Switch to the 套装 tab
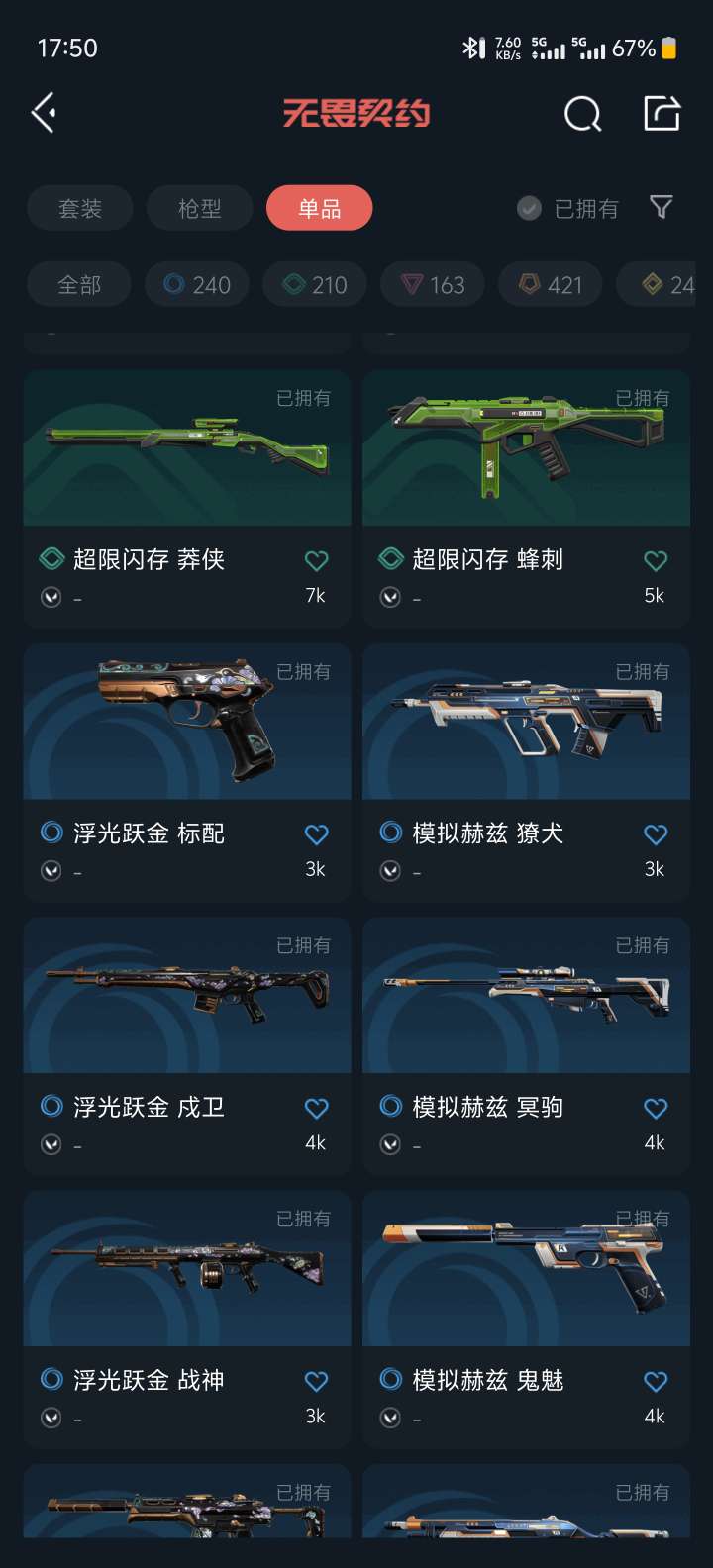This screenshot has height=1568, width=713. [79, 208]
